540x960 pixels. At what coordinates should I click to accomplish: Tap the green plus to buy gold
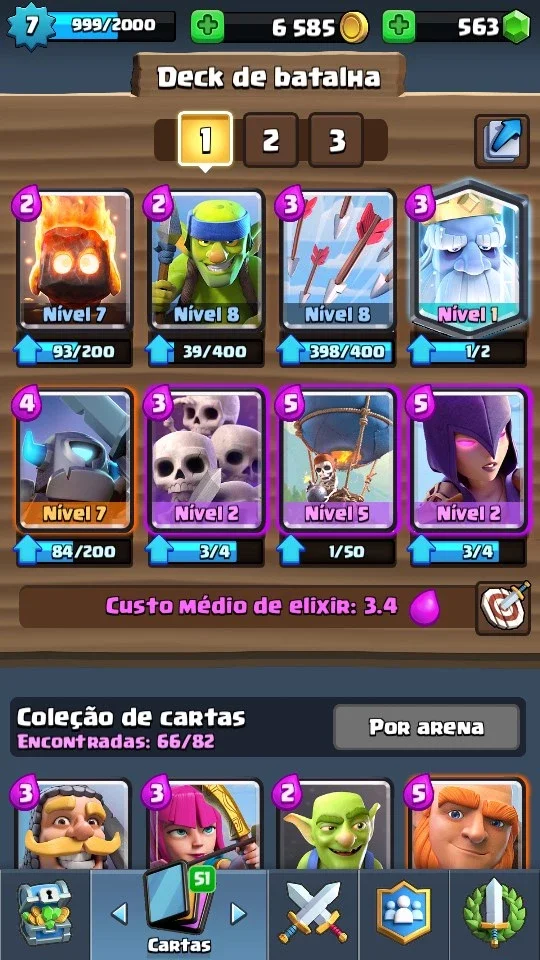[207, 26]
